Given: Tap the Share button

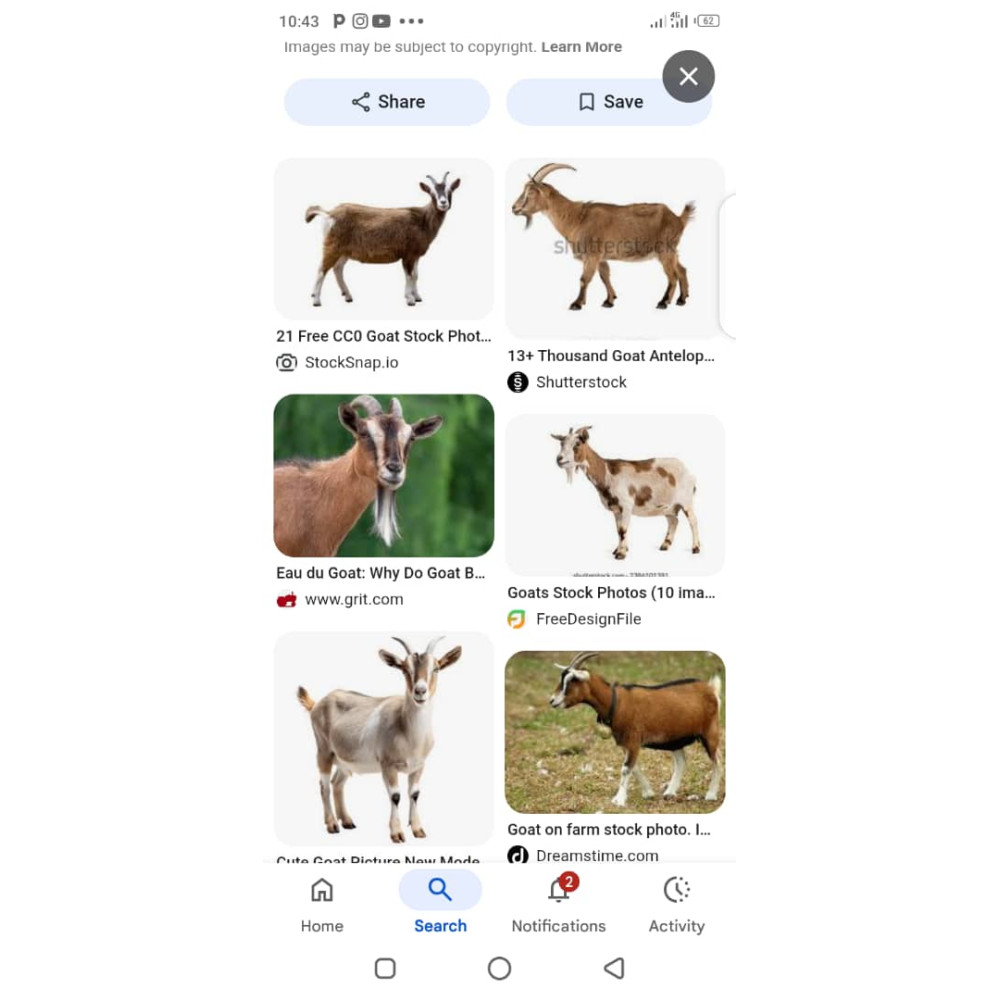Looking at the screenshot, I should pyautogui.click(x=387, y=102).
